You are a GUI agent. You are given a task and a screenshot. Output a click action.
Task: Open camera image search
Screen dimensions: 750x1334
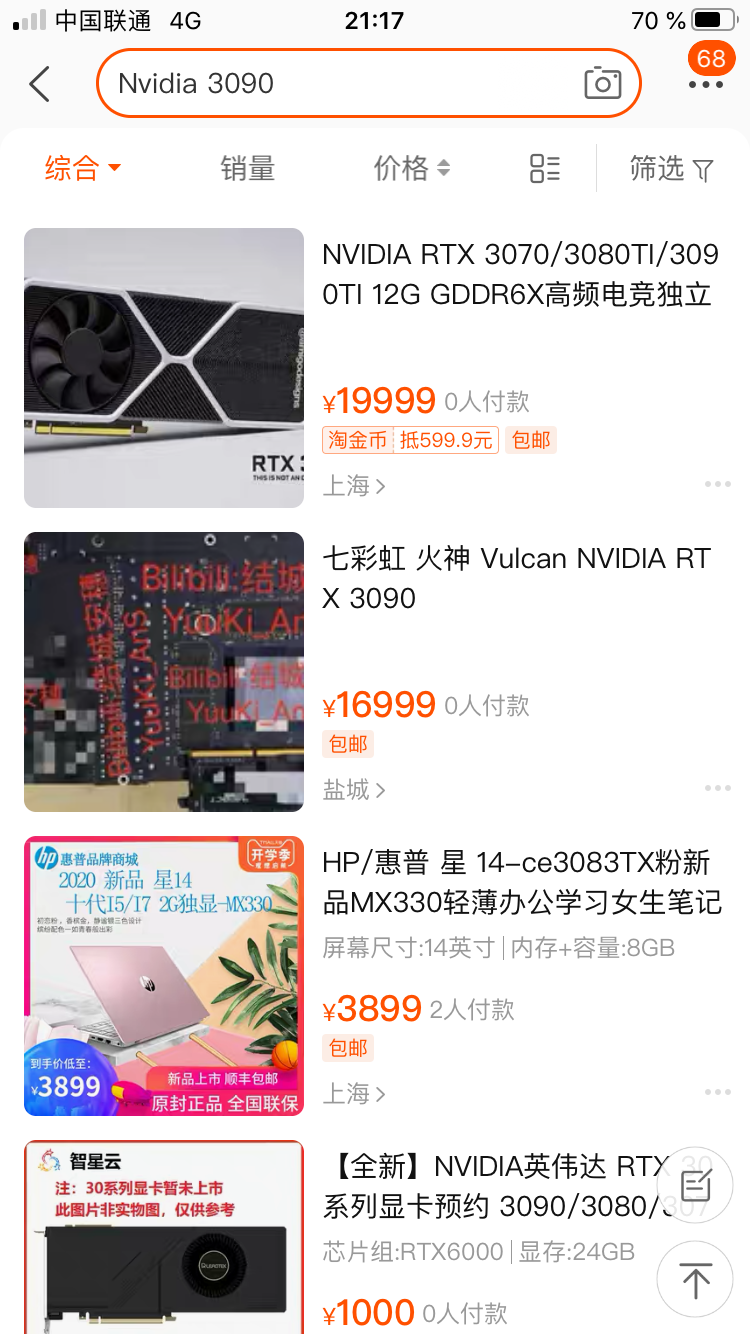click(x=602, y=84)
